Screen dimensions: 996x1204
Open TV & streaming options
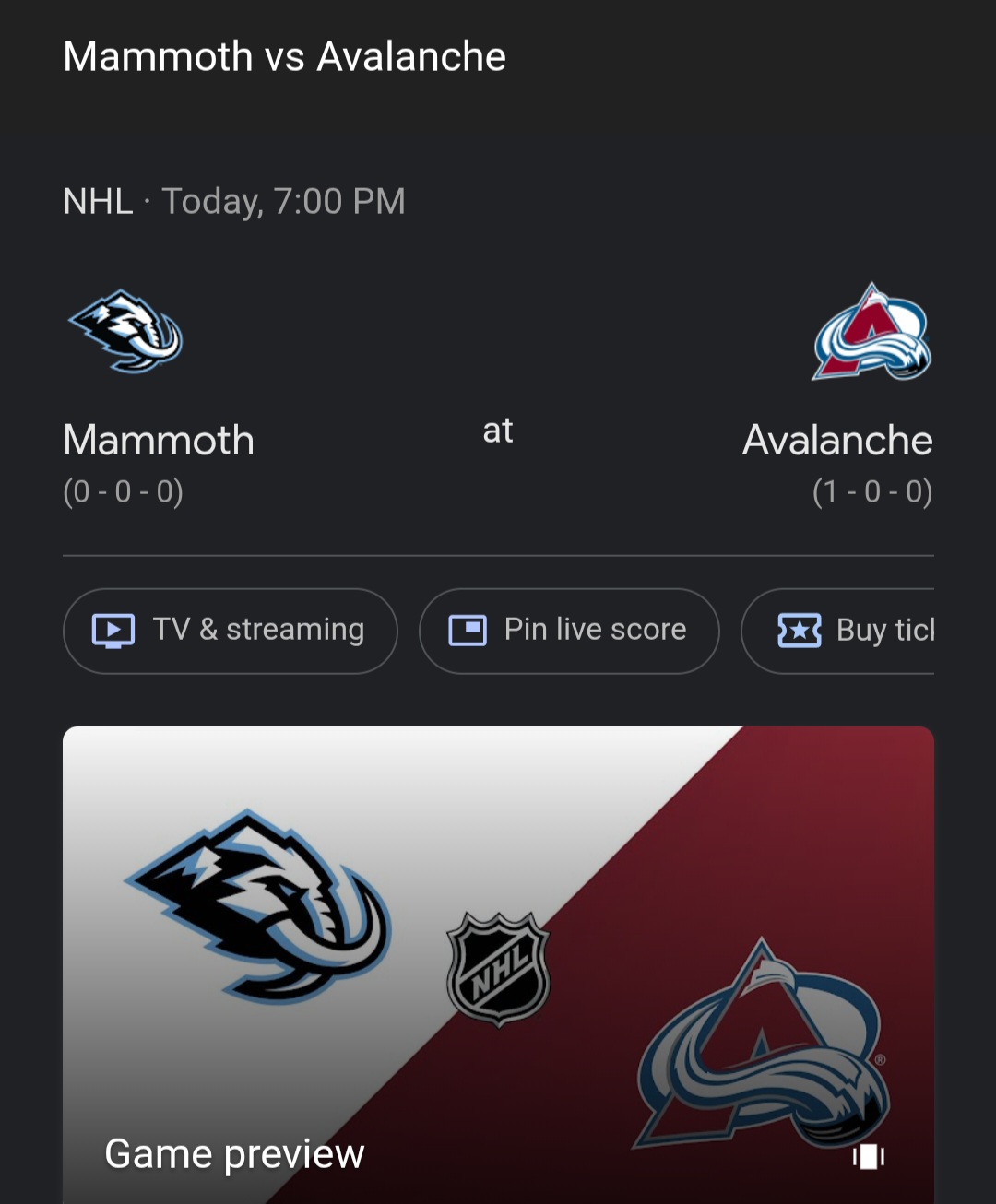point(230,631)
